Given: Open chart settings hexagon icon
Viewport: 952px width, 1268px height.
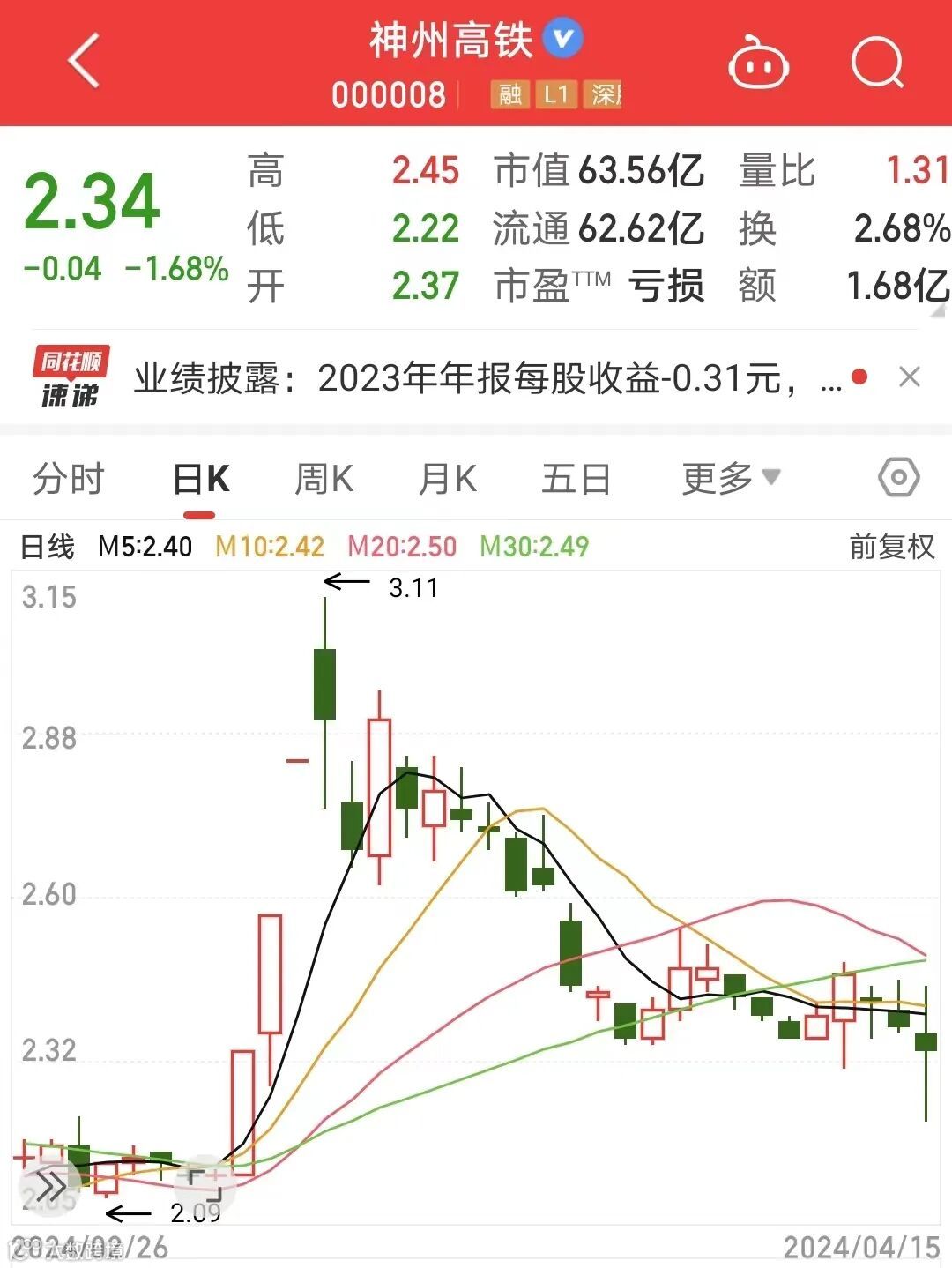Looking at the screenshot, I should [899, 478].
